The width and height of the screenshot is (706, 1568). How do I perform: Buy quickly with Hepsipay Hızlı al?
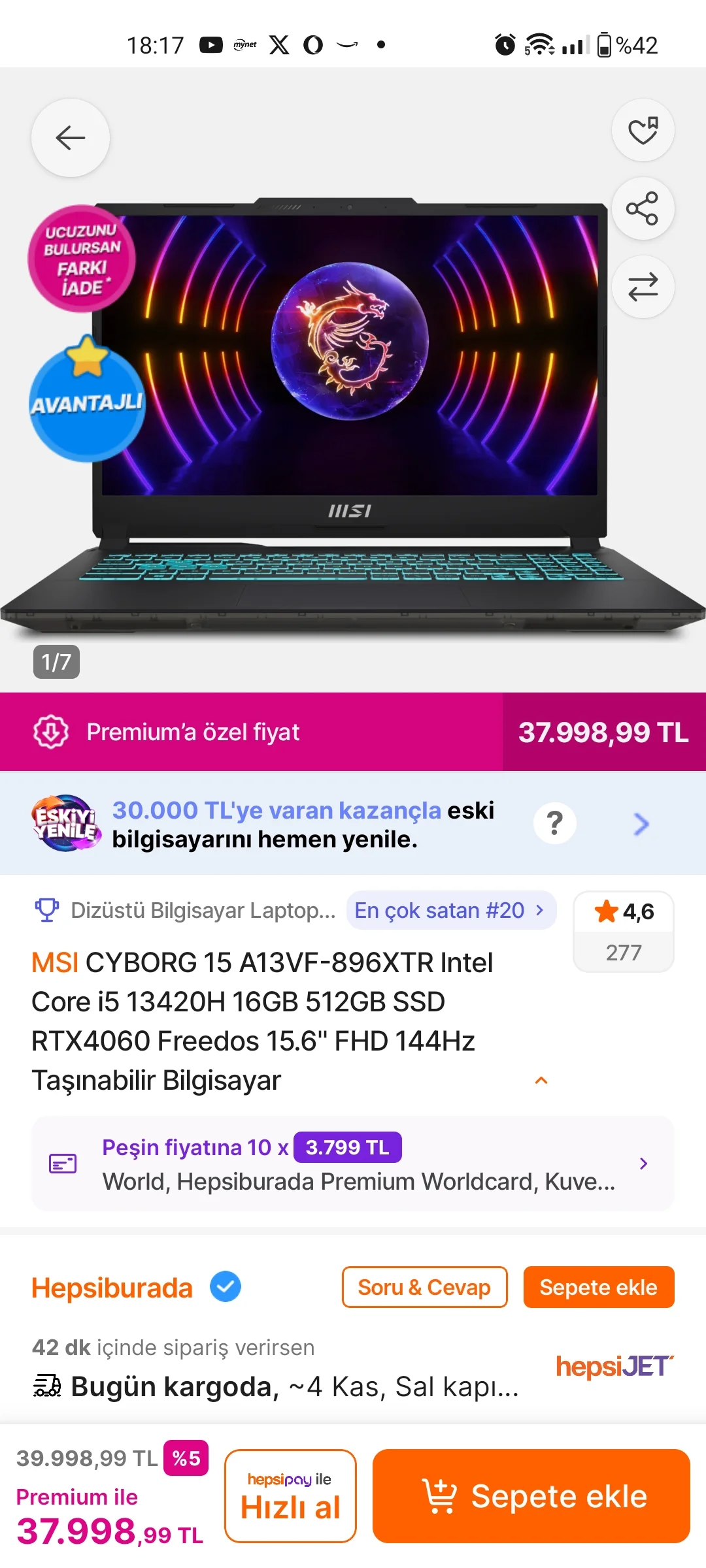290,1496
